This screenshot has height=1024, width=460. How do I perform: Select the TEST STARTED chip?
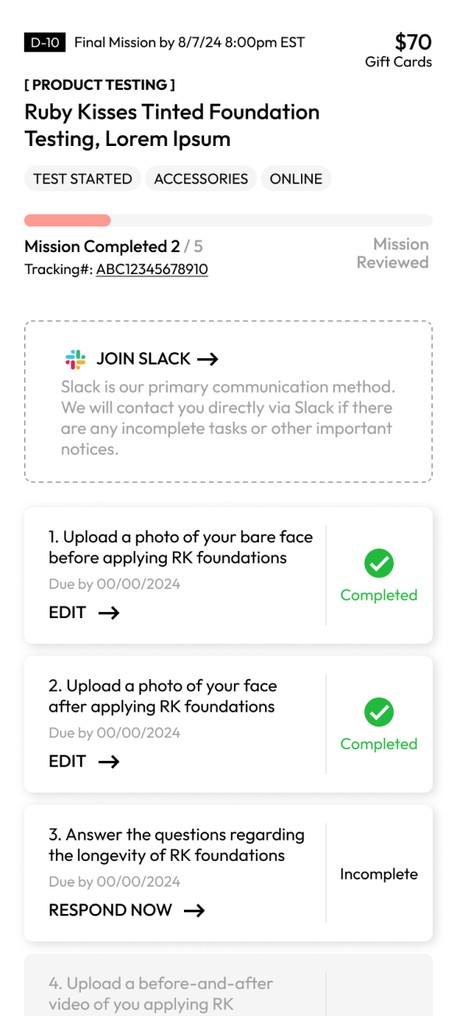pos(82,179)
